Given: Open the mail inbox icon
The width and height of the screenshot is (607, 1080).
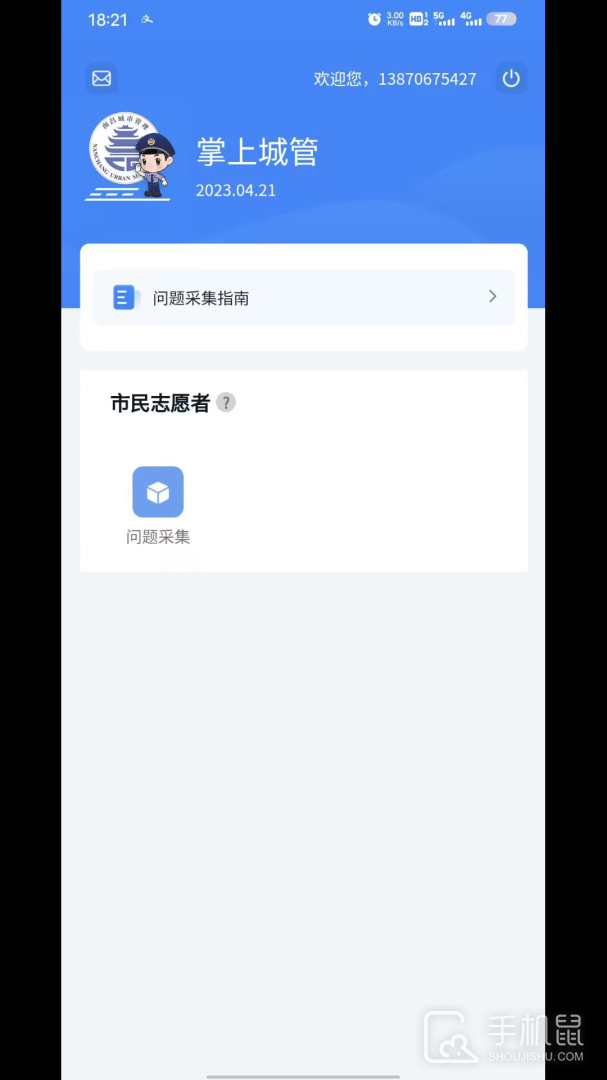Looking at the screenshot, I should coord(101,78).
